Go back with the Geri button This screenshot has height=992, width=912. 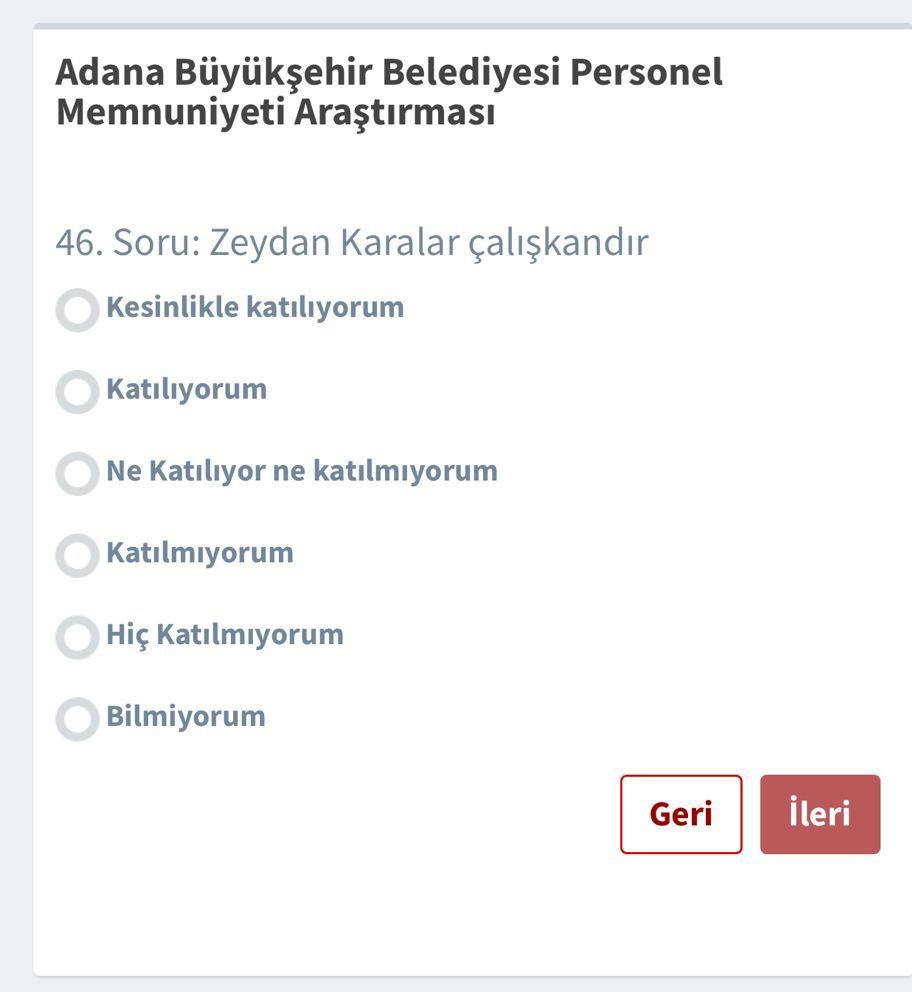[x=681, y=814]
